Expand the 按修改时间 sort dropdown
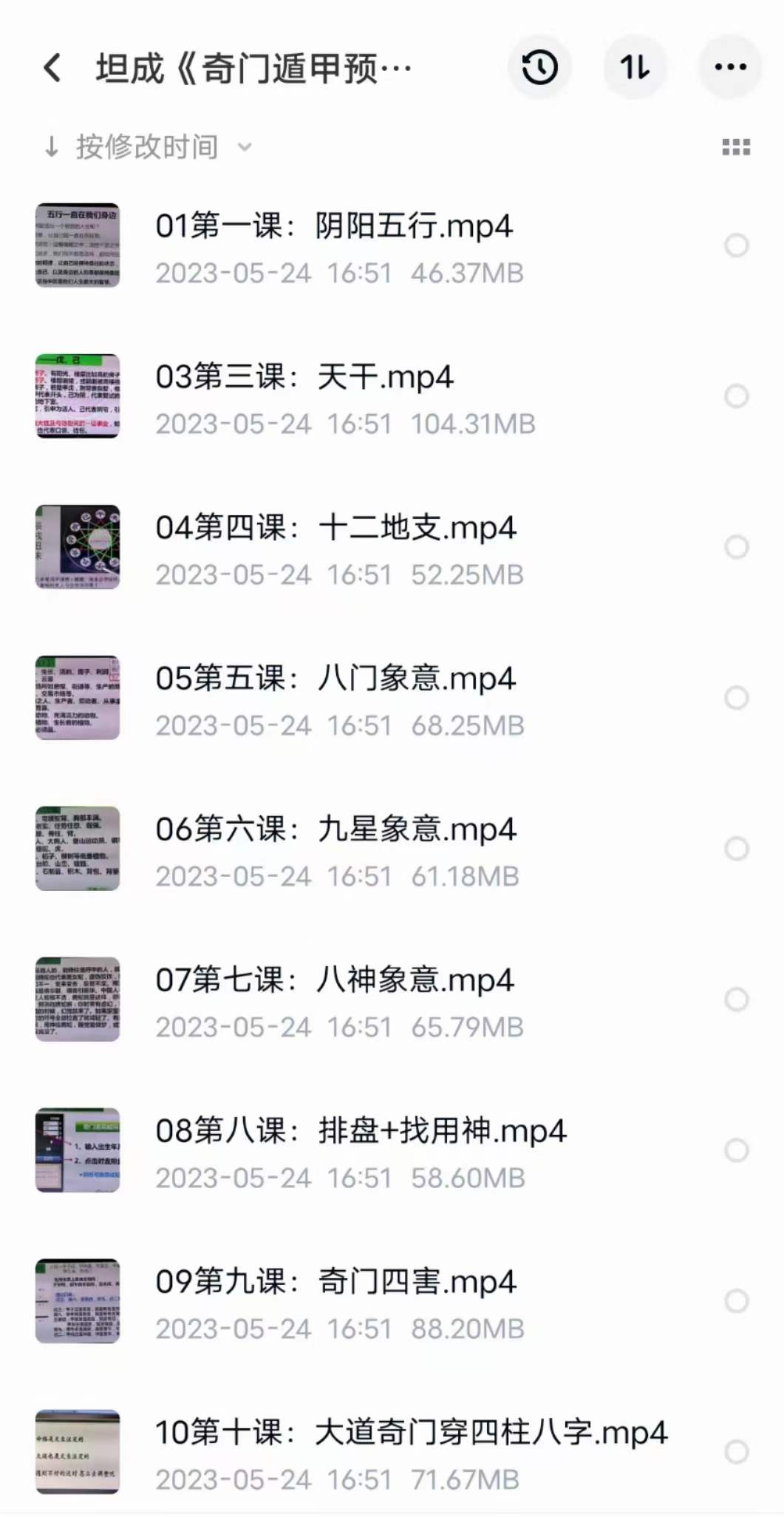 [x=145, y=146]
